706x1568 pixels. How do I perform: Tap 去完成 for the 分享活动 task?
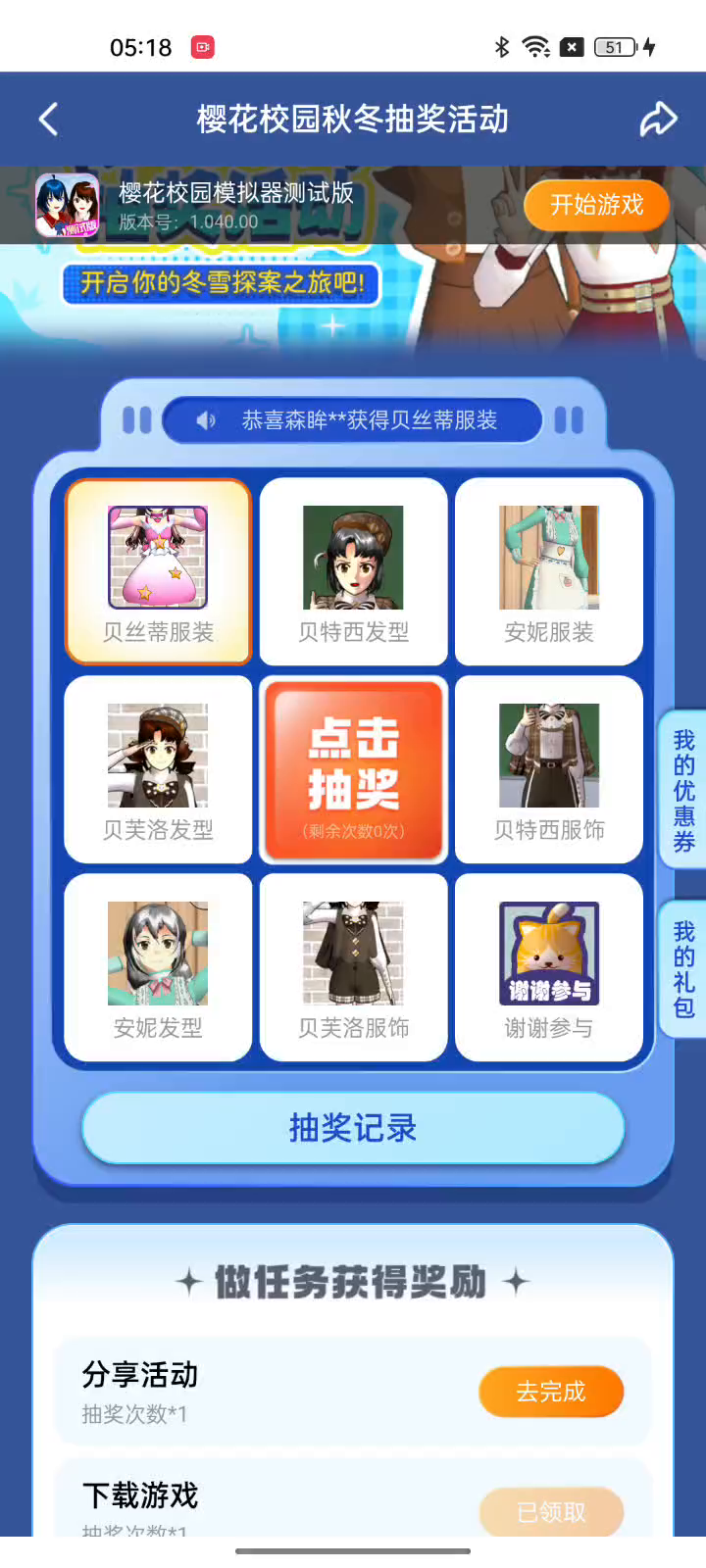coord(550,1392)
